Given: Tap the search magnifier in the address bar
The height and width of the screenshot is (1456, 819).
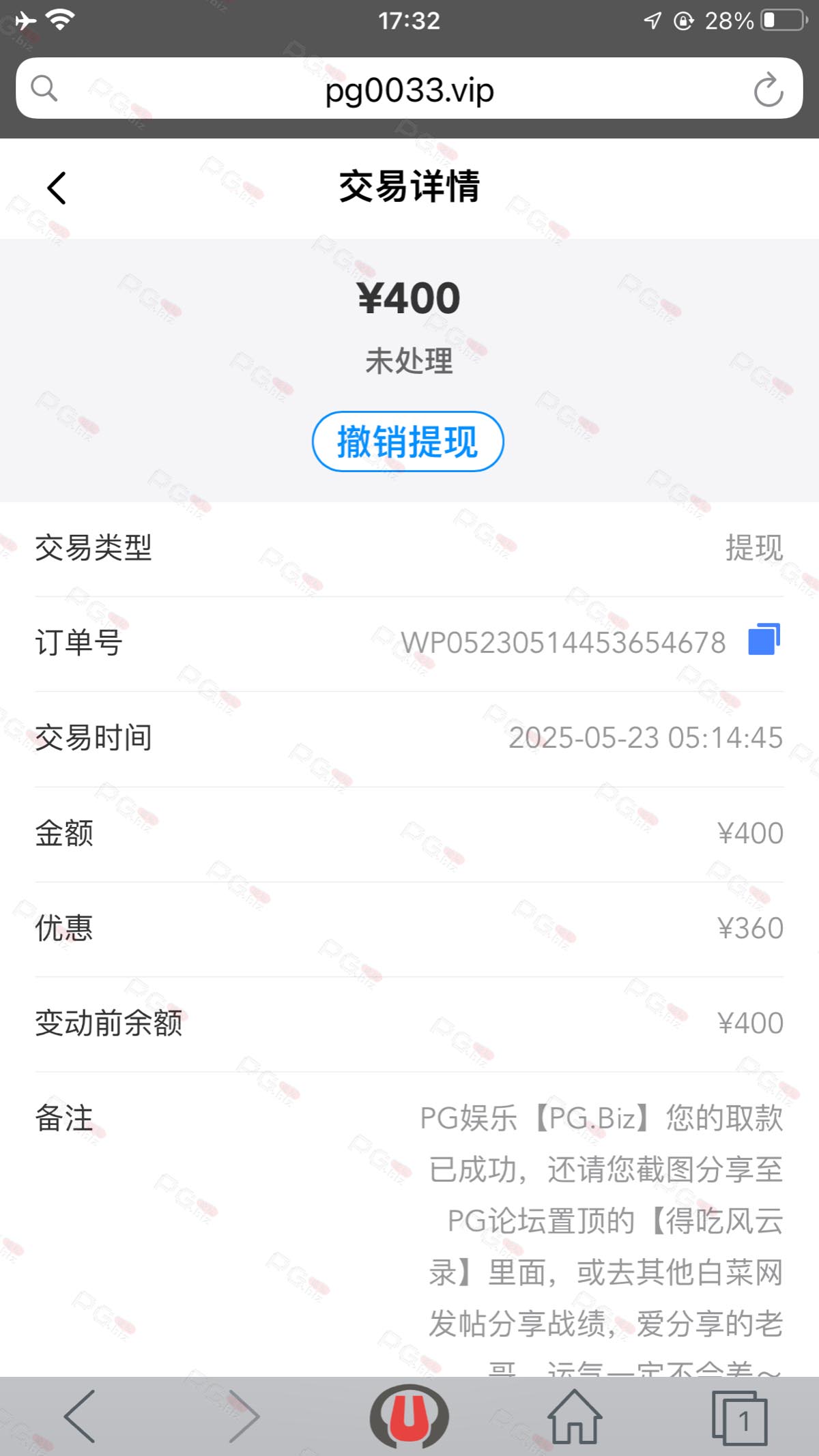Looking at the screenshot, I should coord(44,88).
